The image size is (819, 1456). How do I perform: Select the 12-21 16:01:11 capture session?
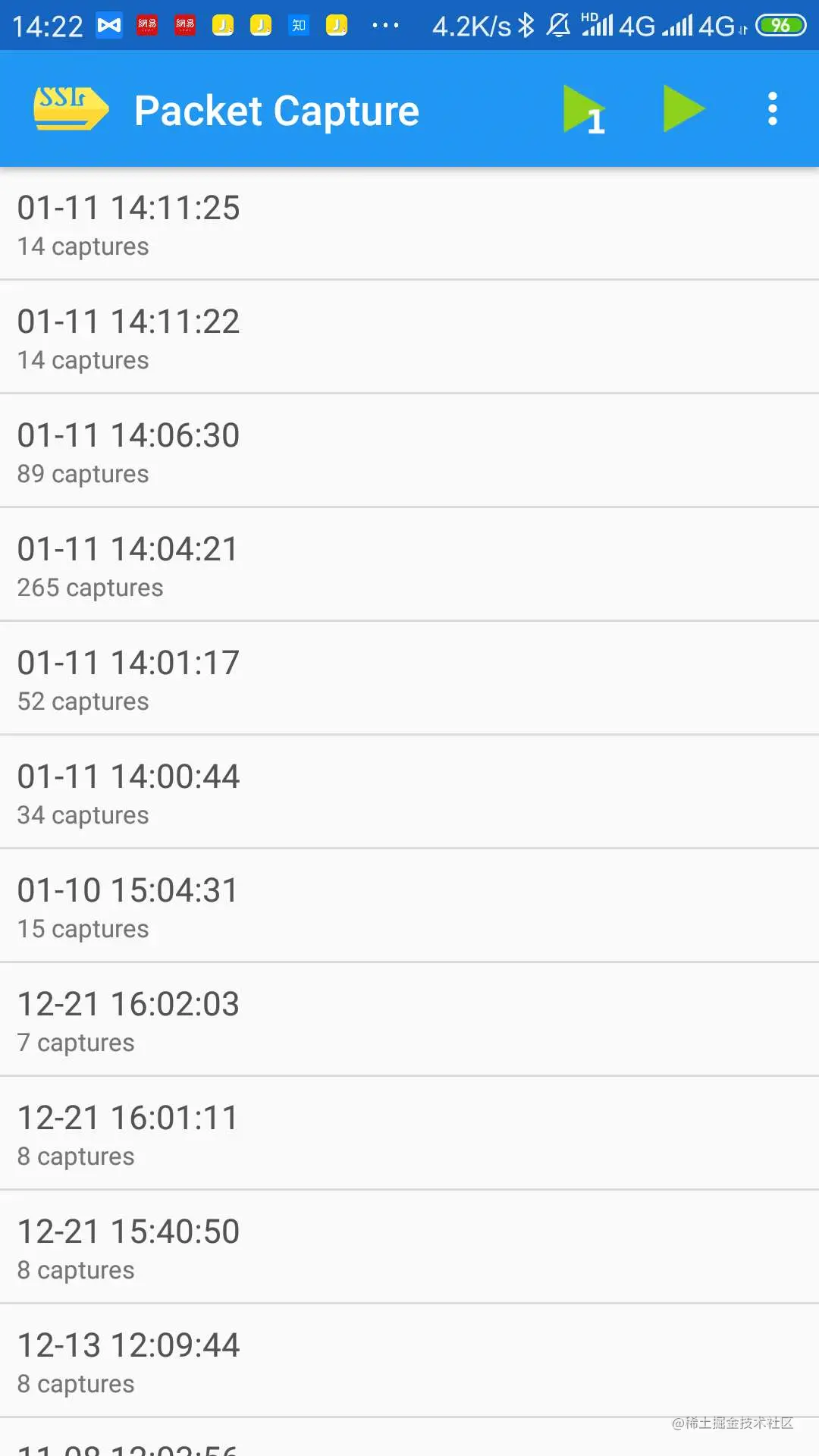tap(409, 1134)
